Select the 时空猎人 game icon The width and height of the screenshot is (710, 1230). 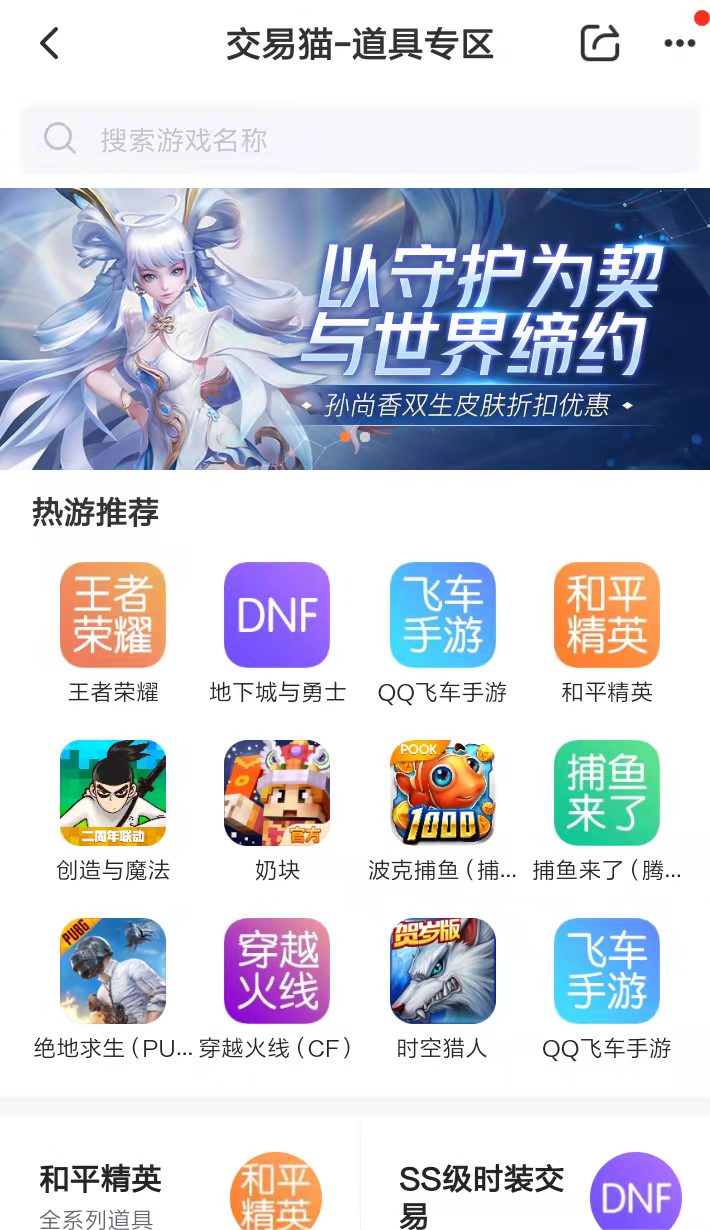pyautogui.click(x=442, y=971)
